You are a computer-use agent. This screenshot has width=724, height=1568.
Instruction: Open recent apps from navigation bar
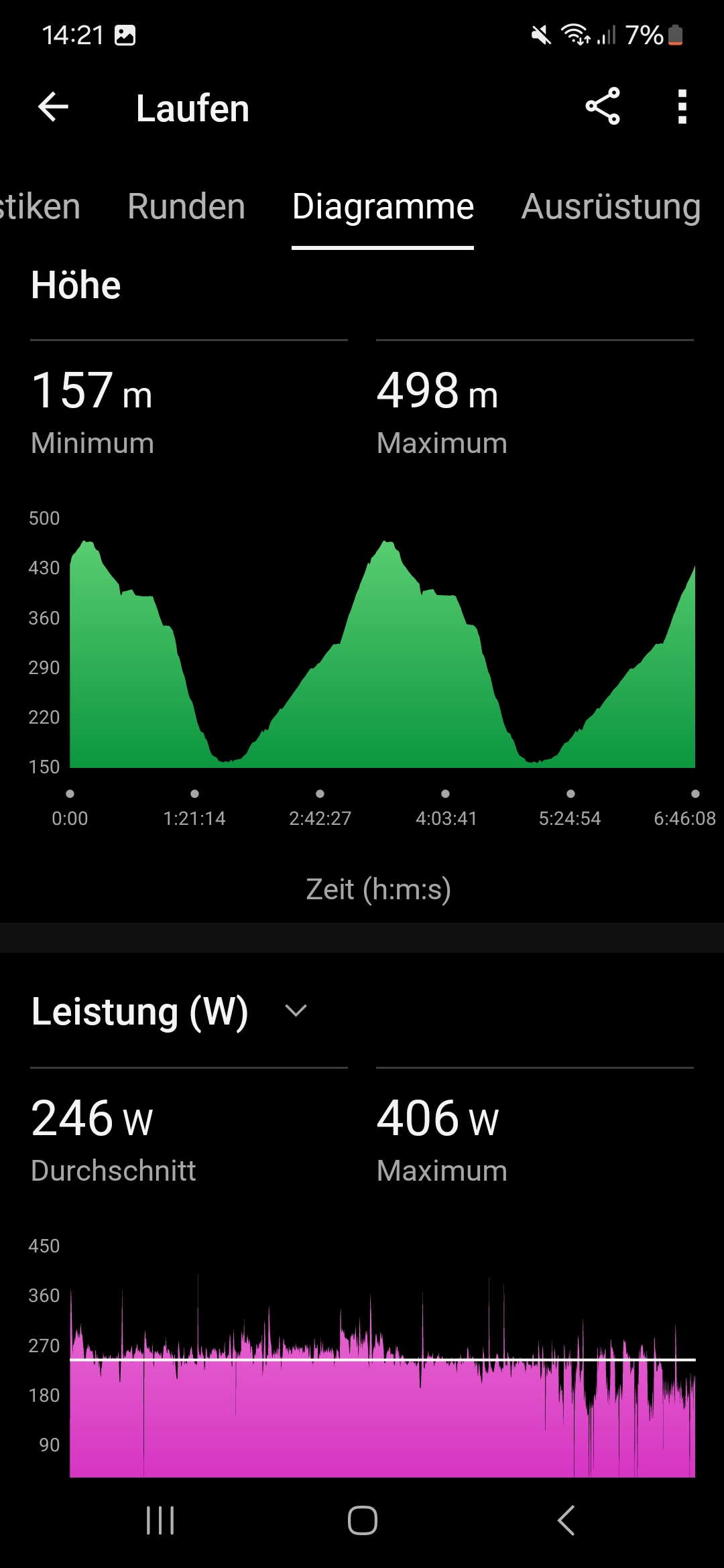click(160, 1520)
